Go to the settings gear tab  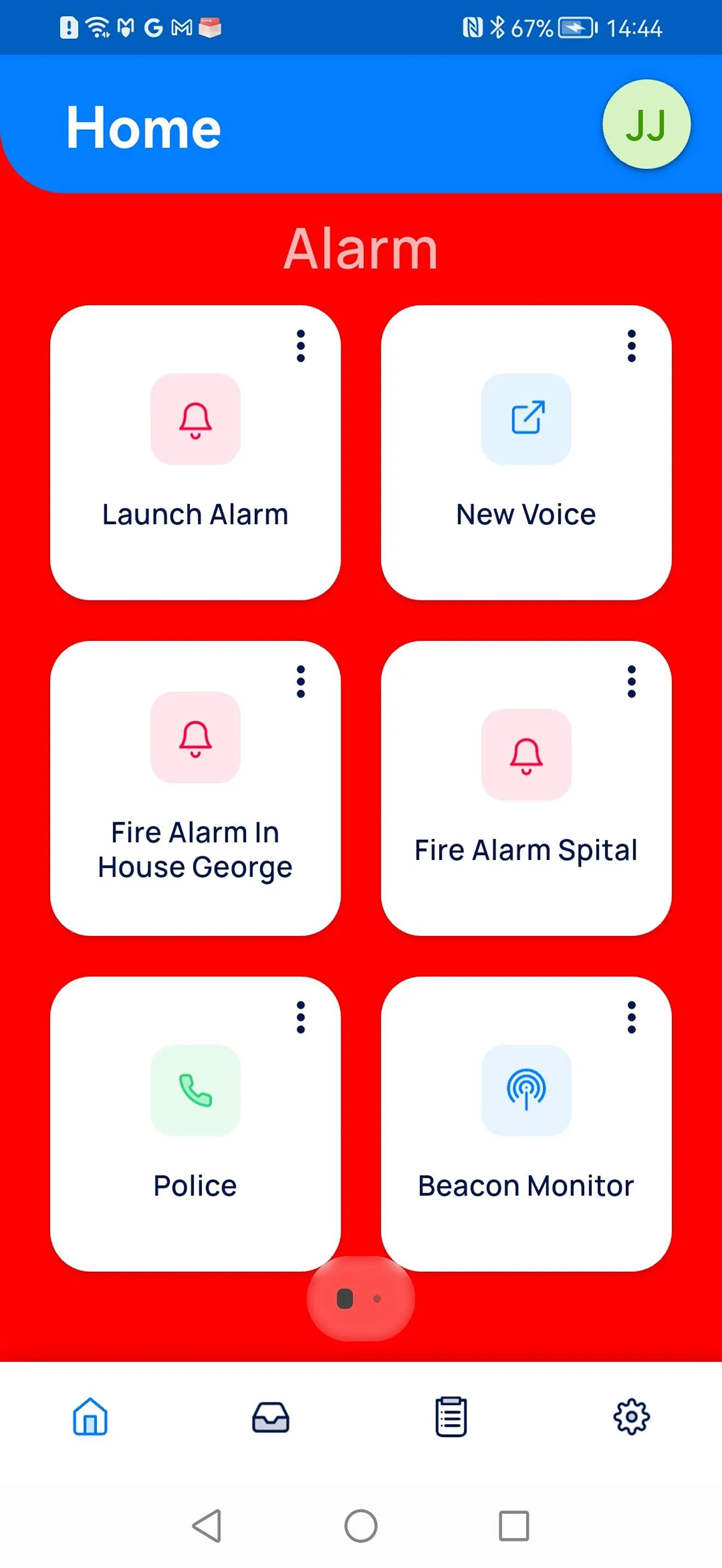tap(631, 1417)
